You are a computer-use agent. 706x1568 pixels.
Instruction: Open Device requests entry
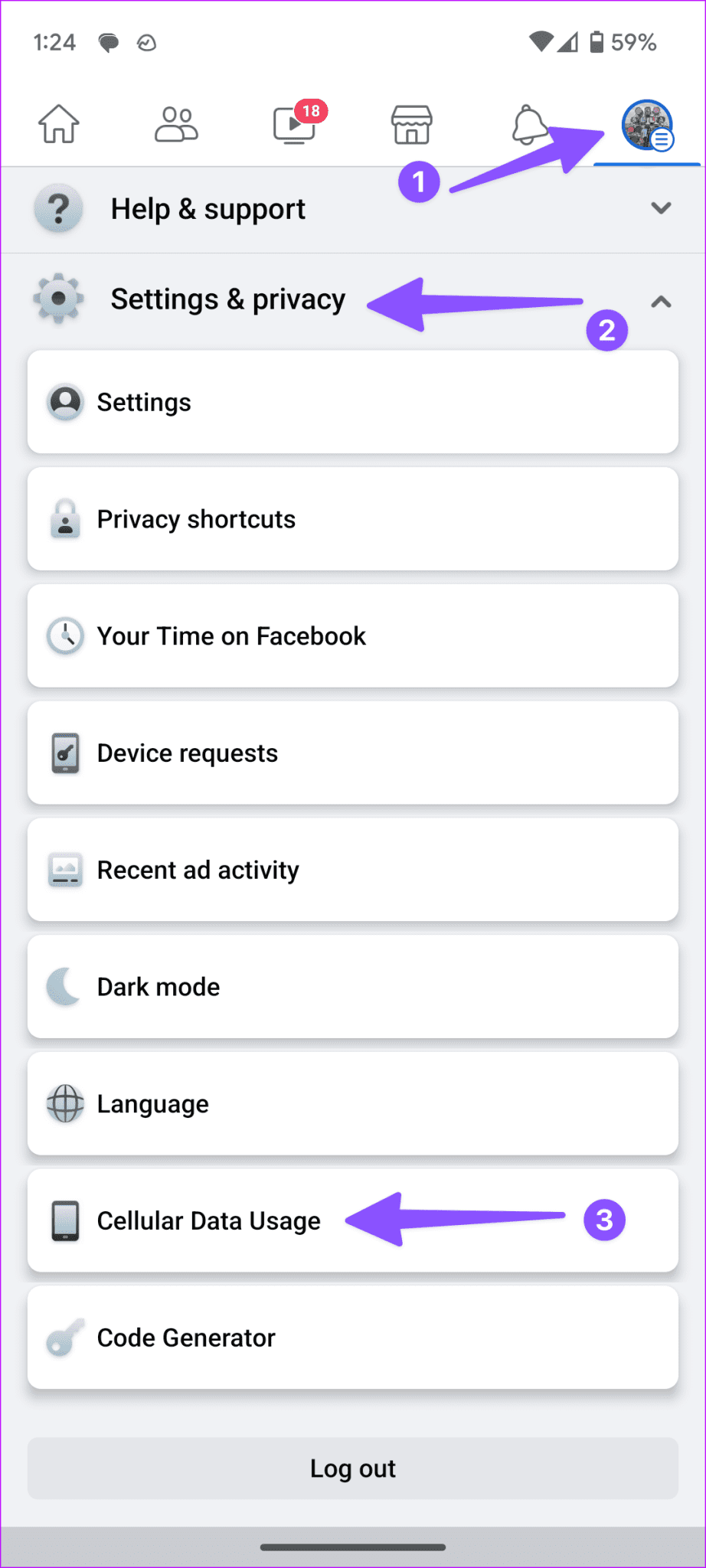coord(352,753)
